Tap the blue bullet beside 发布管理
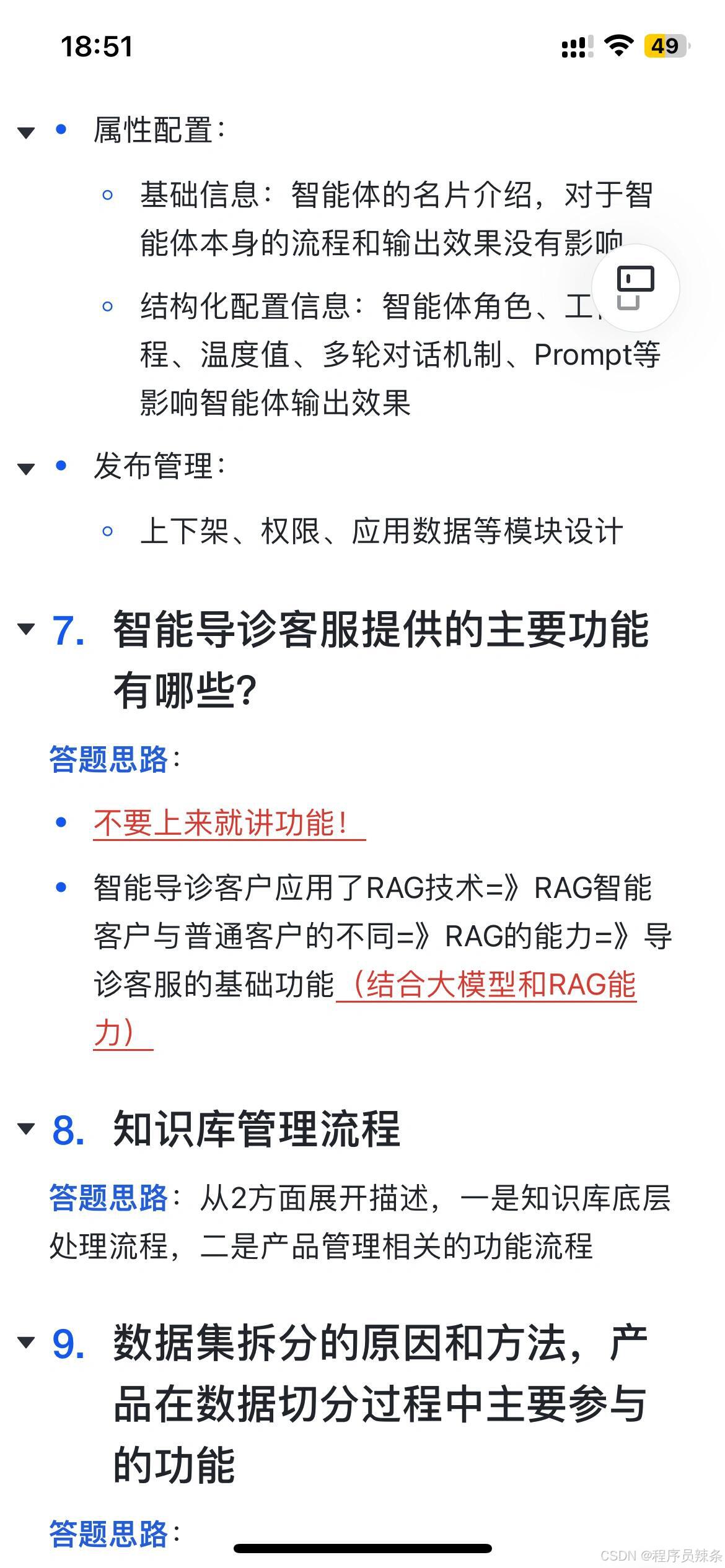This screenshot has width=725, height=1568. (61, 466)
